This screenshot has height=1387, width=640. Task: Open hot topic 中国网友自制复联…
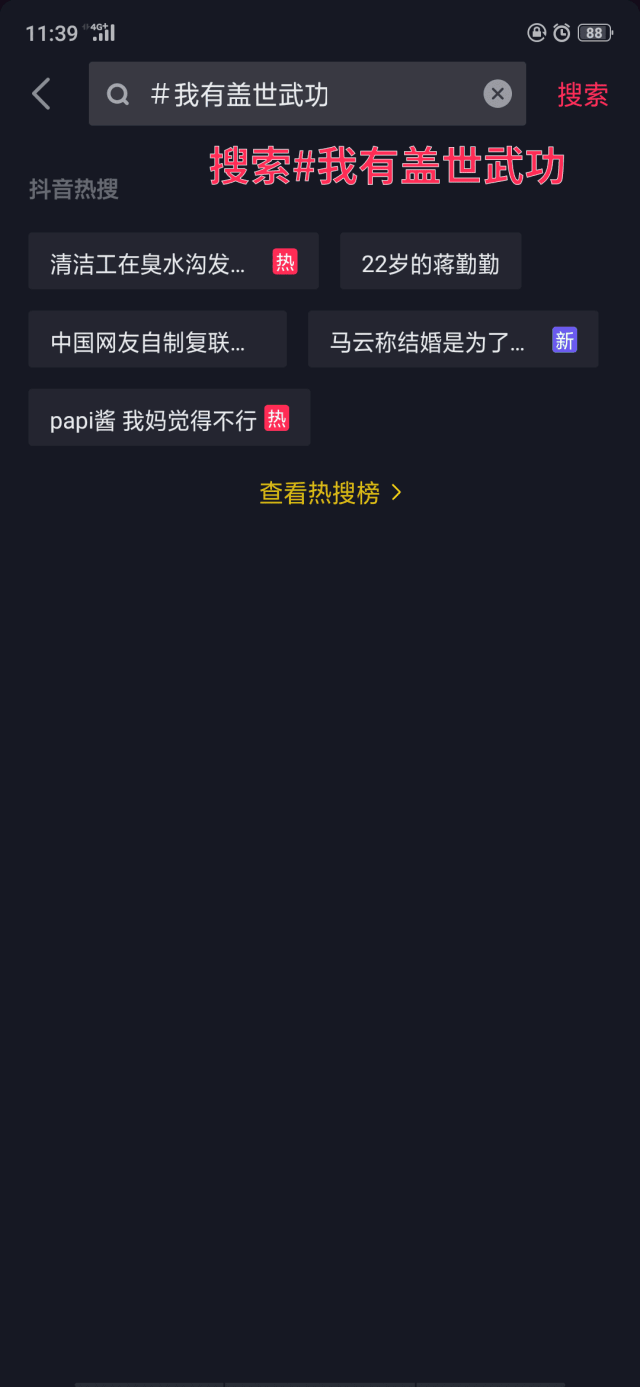pyautogui.click(x=157, y=340)
